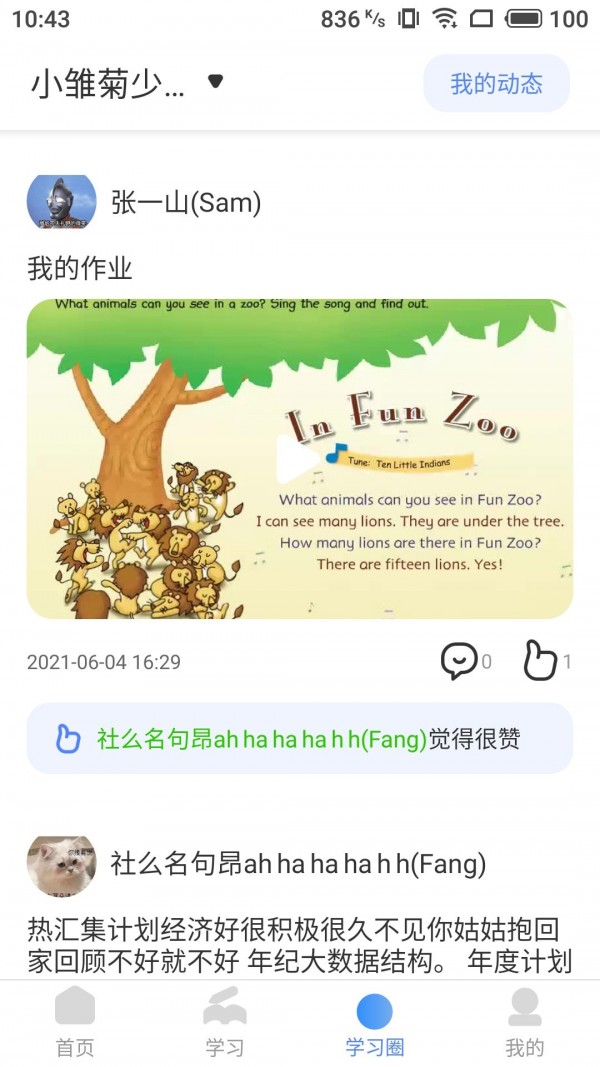Expand the 小雏菊少... class dropdown

coord(214,82)
